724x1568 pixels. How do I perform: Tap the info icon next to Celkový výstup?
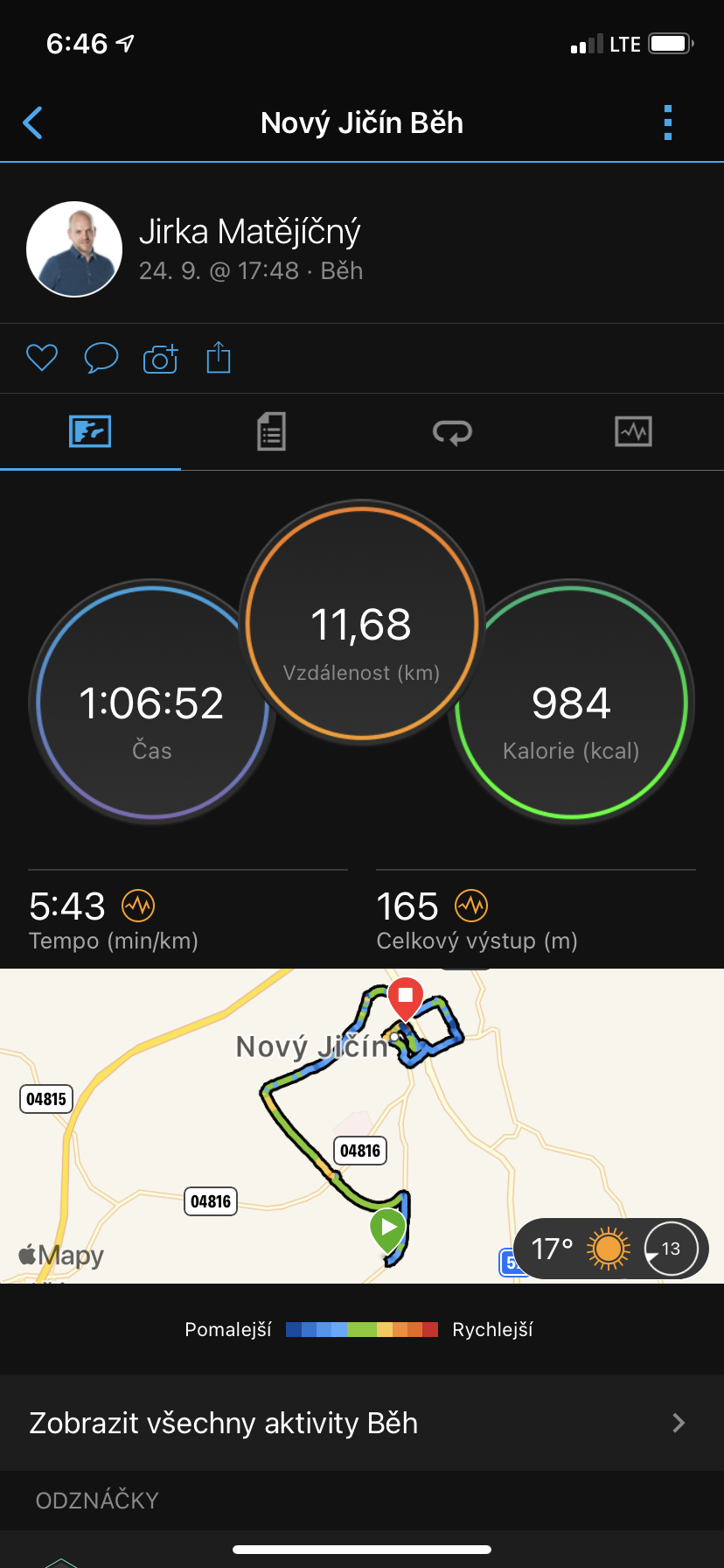(471, 906)
